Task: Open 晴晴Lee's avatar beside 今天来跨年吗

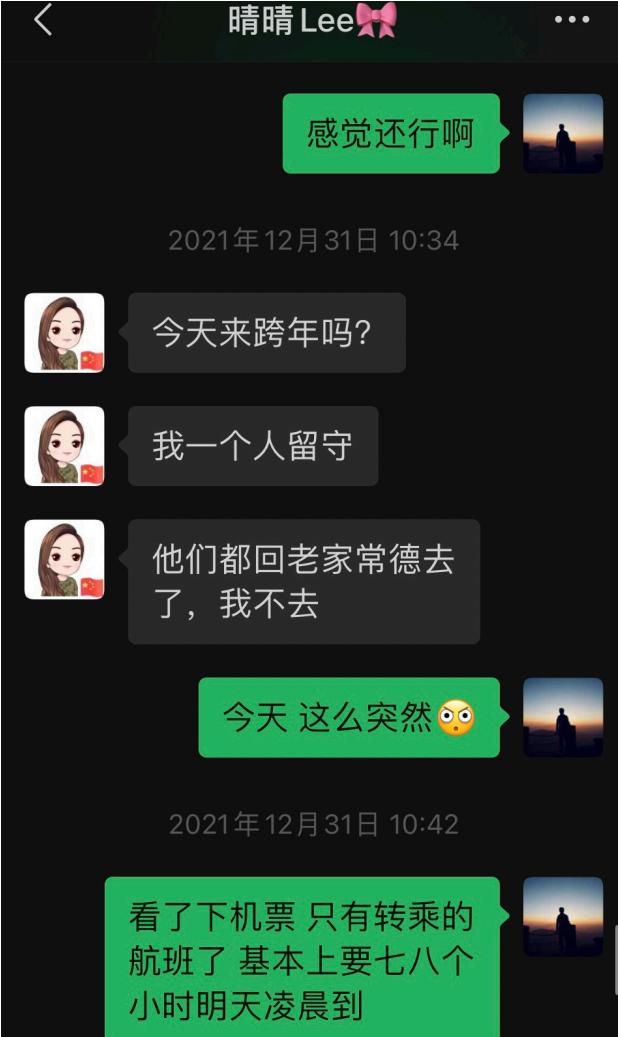Action: point(64,333)
